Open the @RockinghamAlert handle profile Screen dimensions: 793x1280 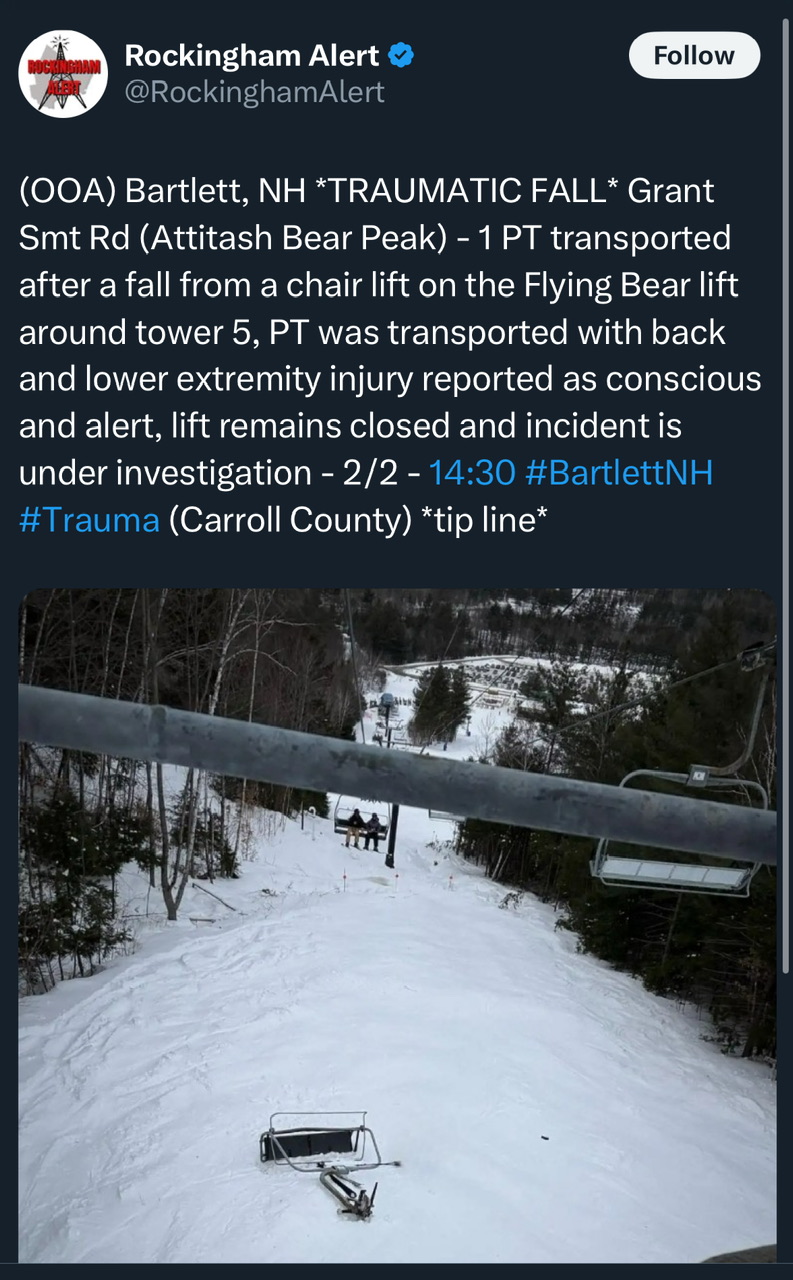tap(254, 92)
